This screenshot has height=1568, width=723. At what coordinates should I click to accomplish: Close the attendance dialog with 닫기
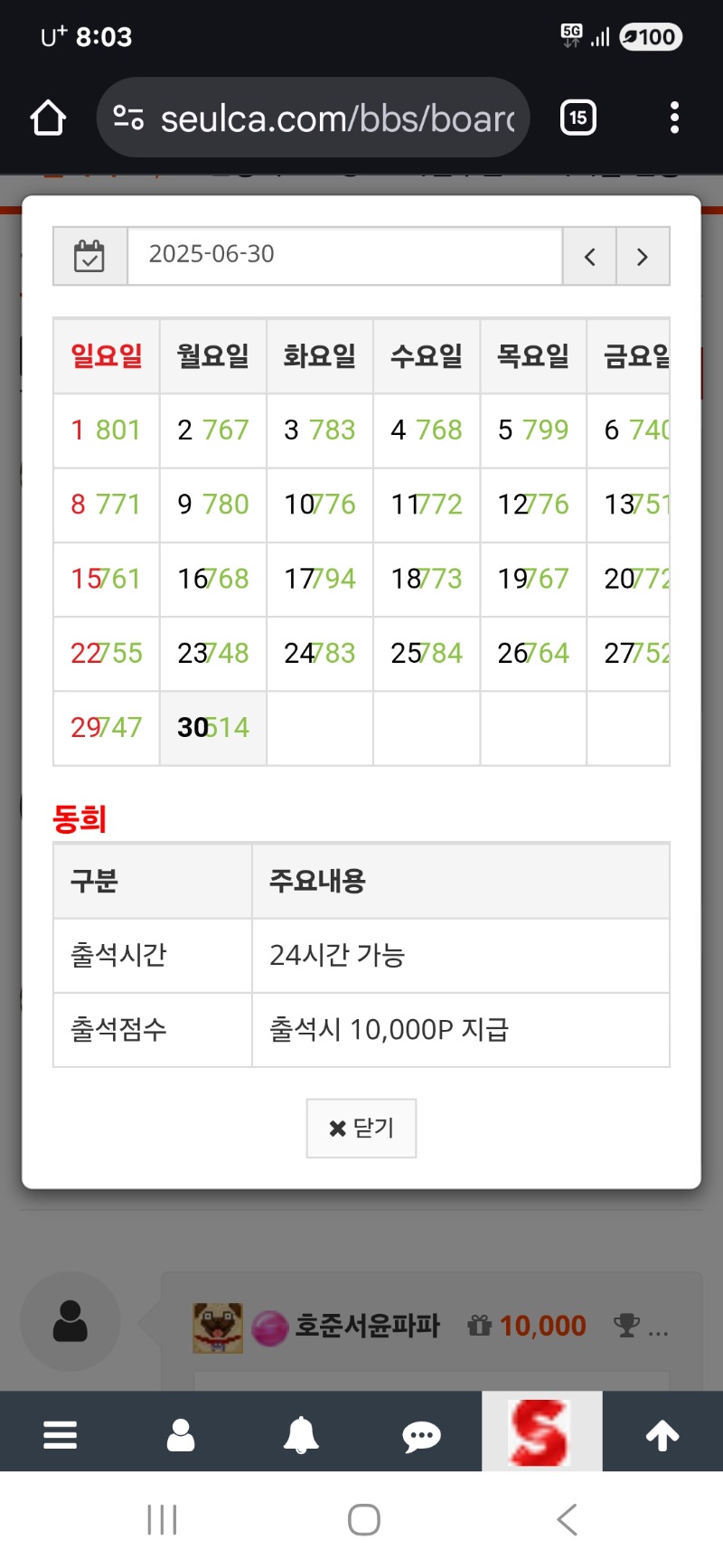[x=361, y=1128]
